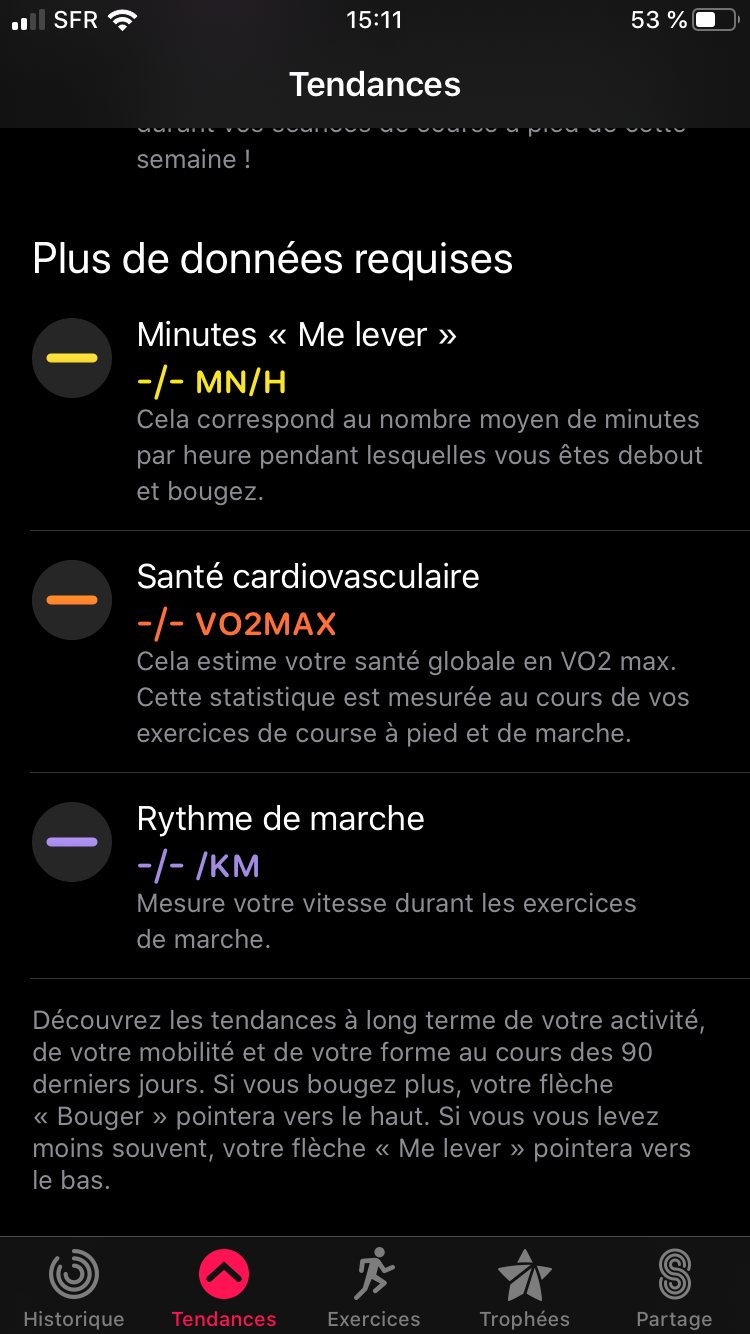Switch to the Exercices tab
750x1334 pixels.
(x=374, y=1287)
